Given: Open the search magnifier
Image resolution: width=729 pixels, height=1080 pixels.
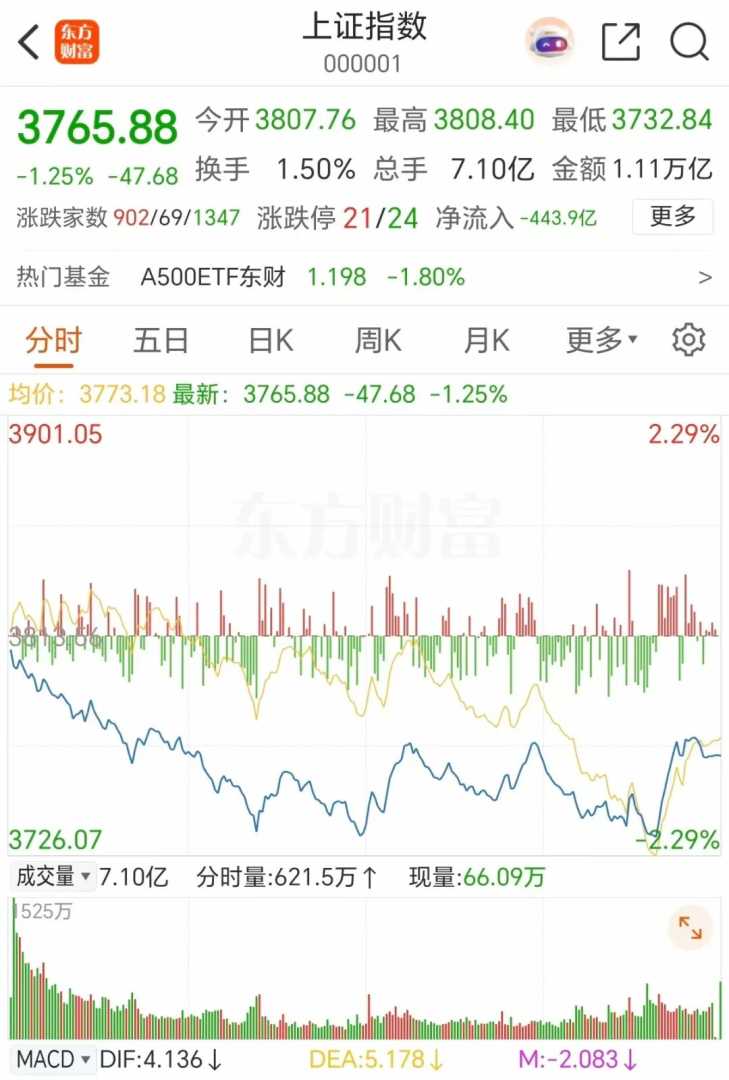Looking at the screenshot, I should [689, 42].
